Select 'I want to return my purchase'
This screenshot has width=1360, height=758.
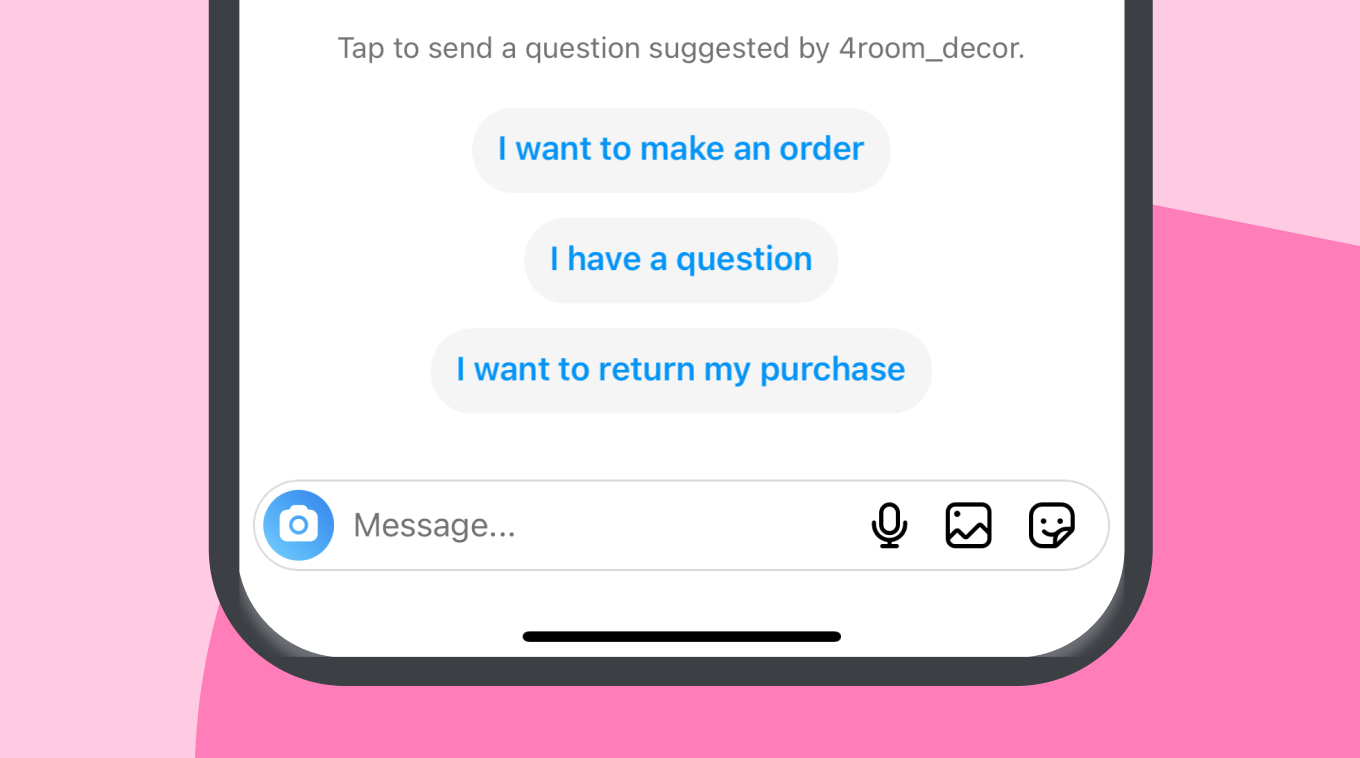tap(680, 370)
